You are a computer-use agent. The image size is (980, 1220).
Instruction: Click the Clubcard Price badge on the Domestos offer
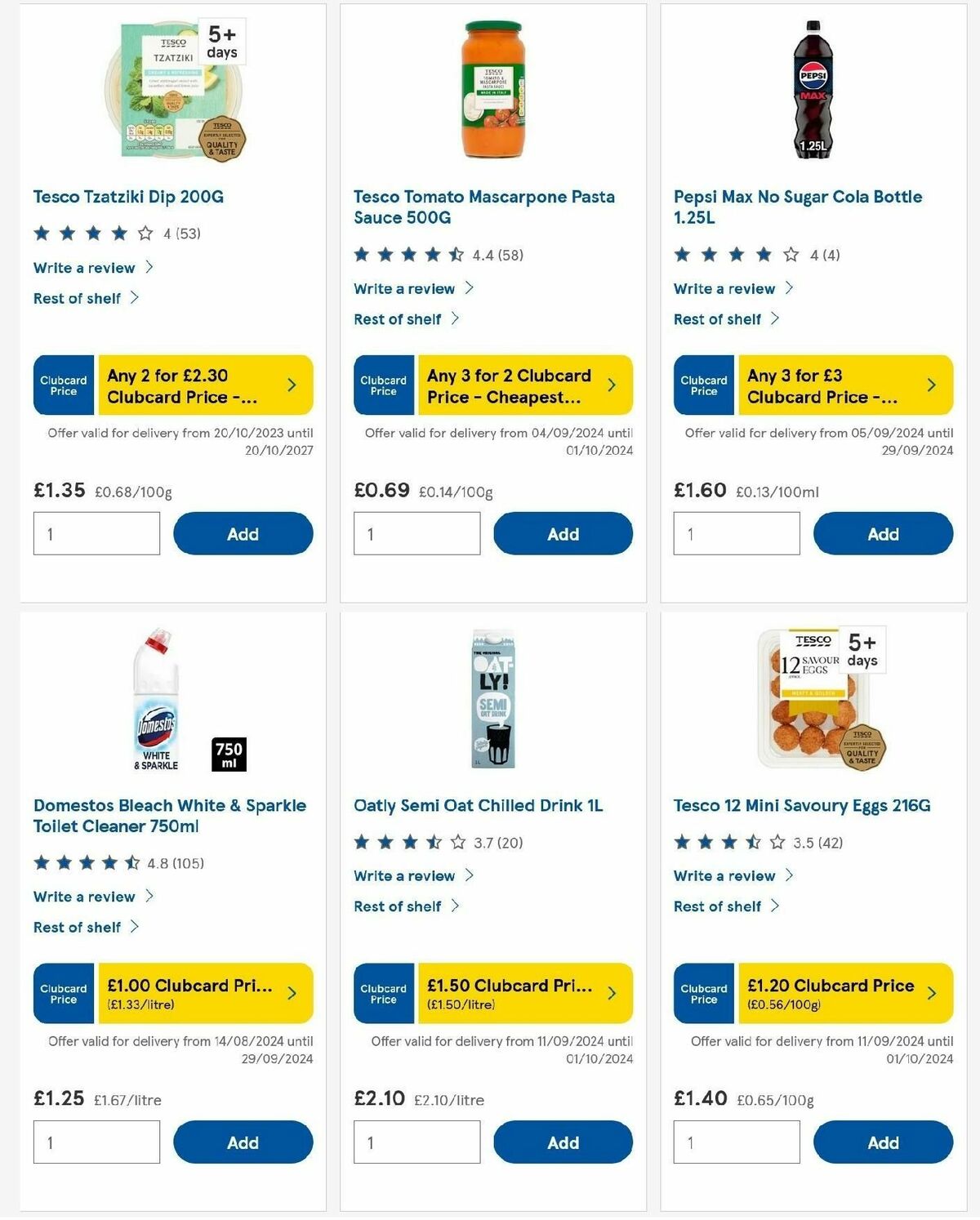point(63,993)
